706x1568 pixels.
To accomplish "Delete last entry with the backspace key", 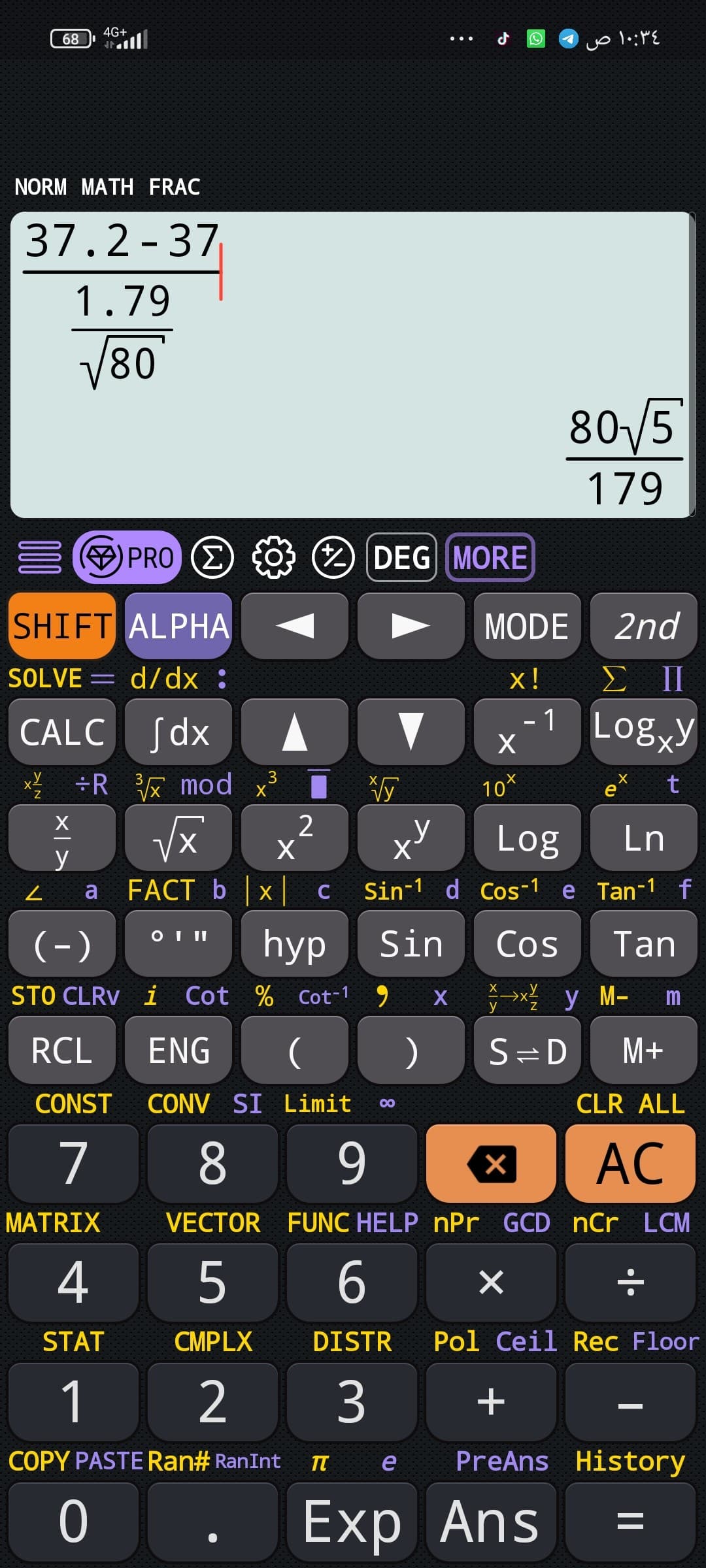I will (x=491, y=1163).
